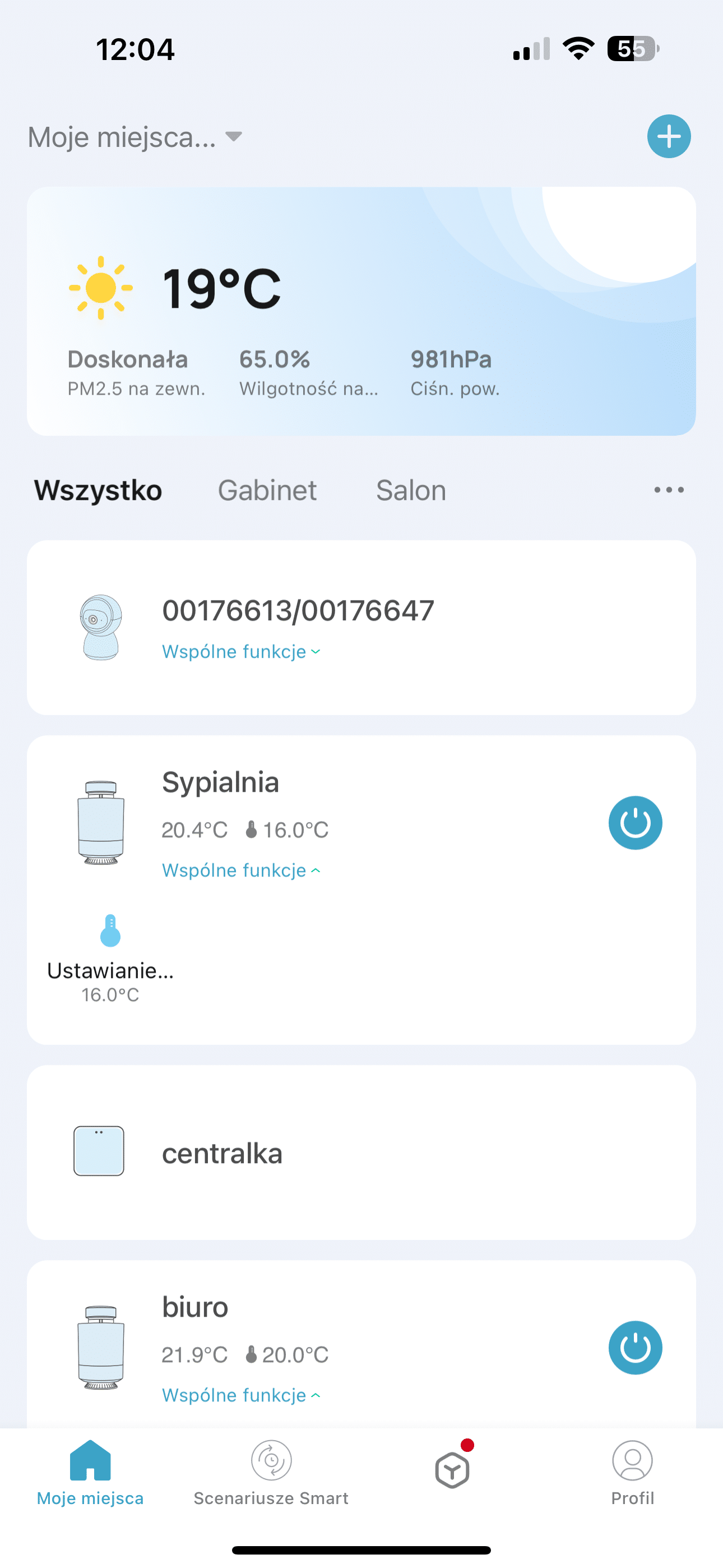Switch to the Gabinet room tab
The width and height of the screenshot is (723, 1568).
[x=267, y=491]
